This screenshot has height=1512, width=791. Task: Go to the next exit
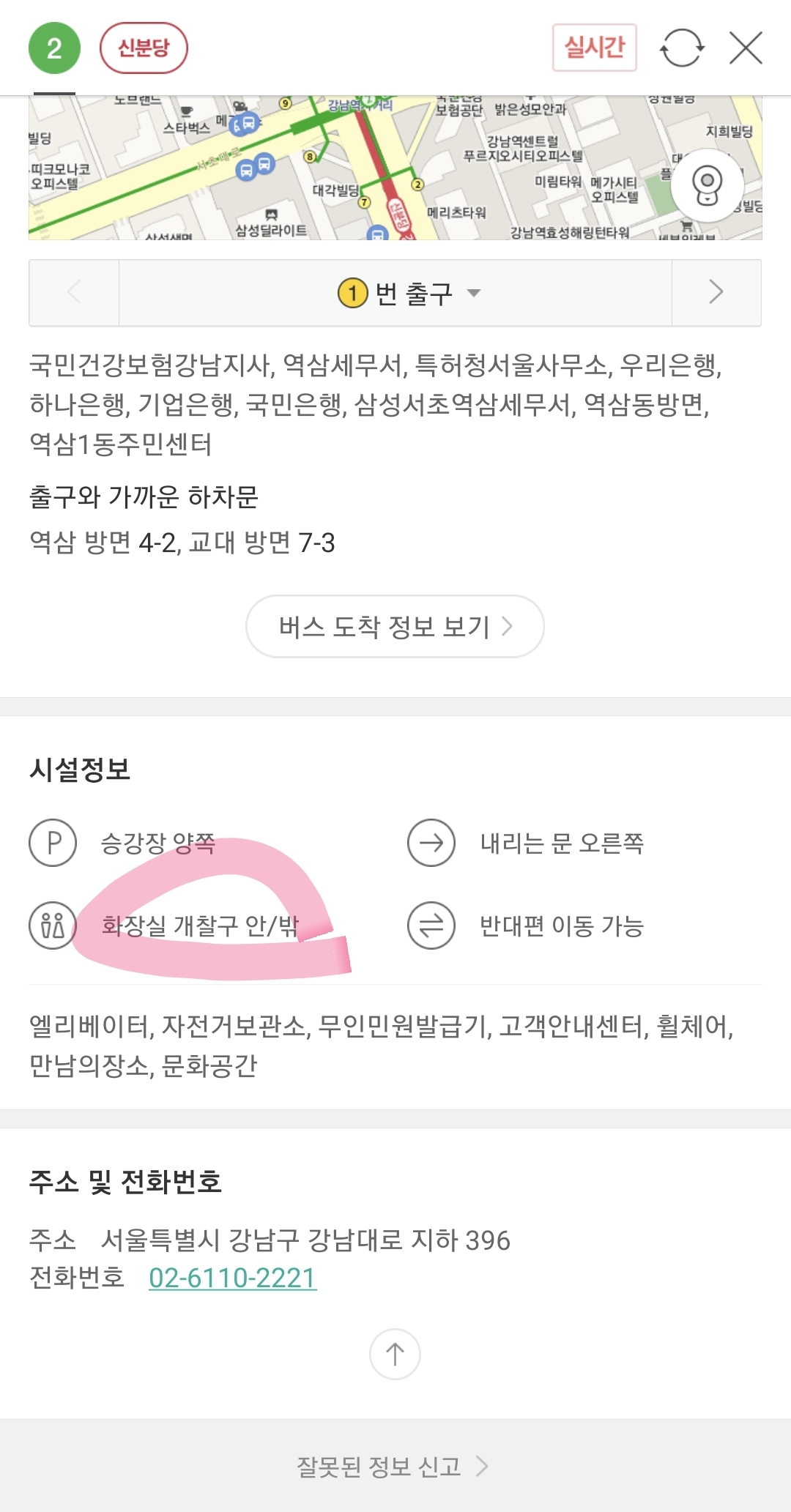point(716,293)
